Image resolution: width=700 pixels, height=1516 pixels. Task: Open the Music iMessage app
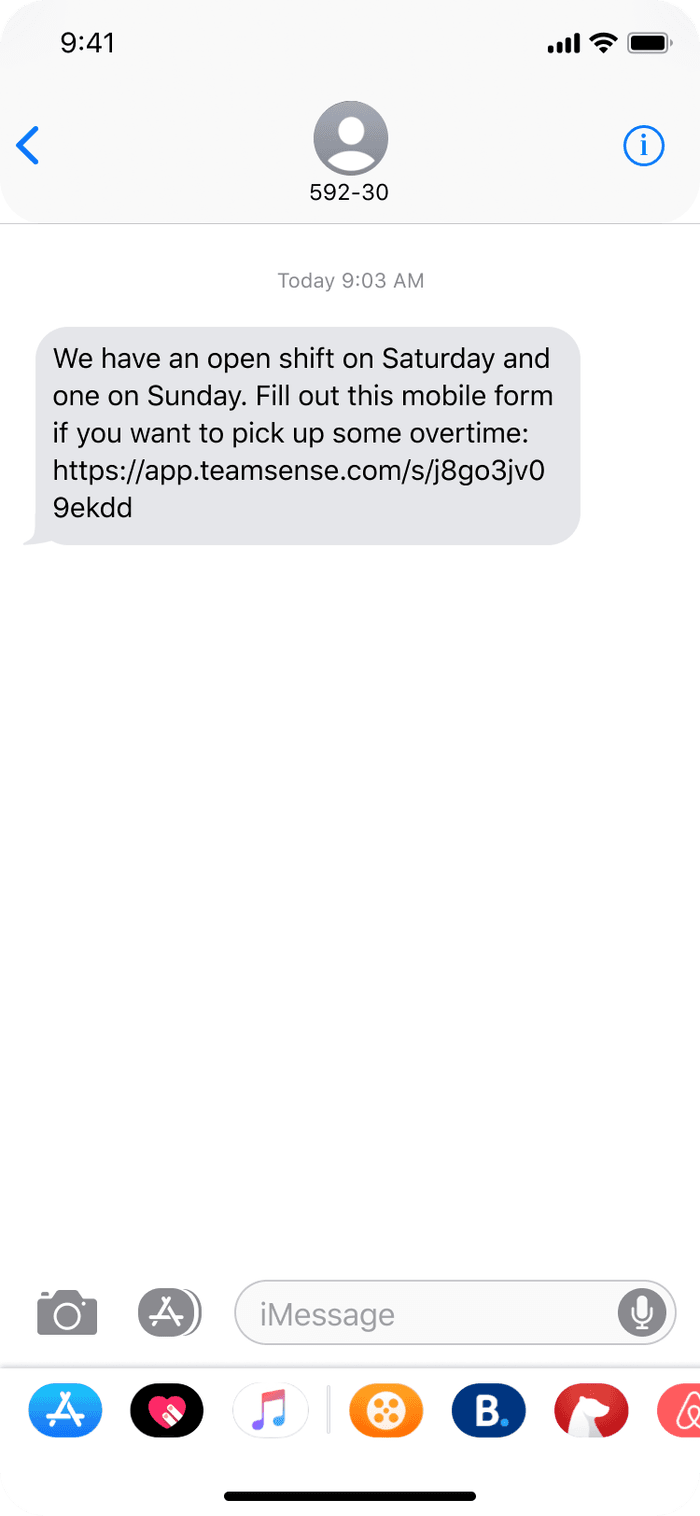tap(270, 1410)
